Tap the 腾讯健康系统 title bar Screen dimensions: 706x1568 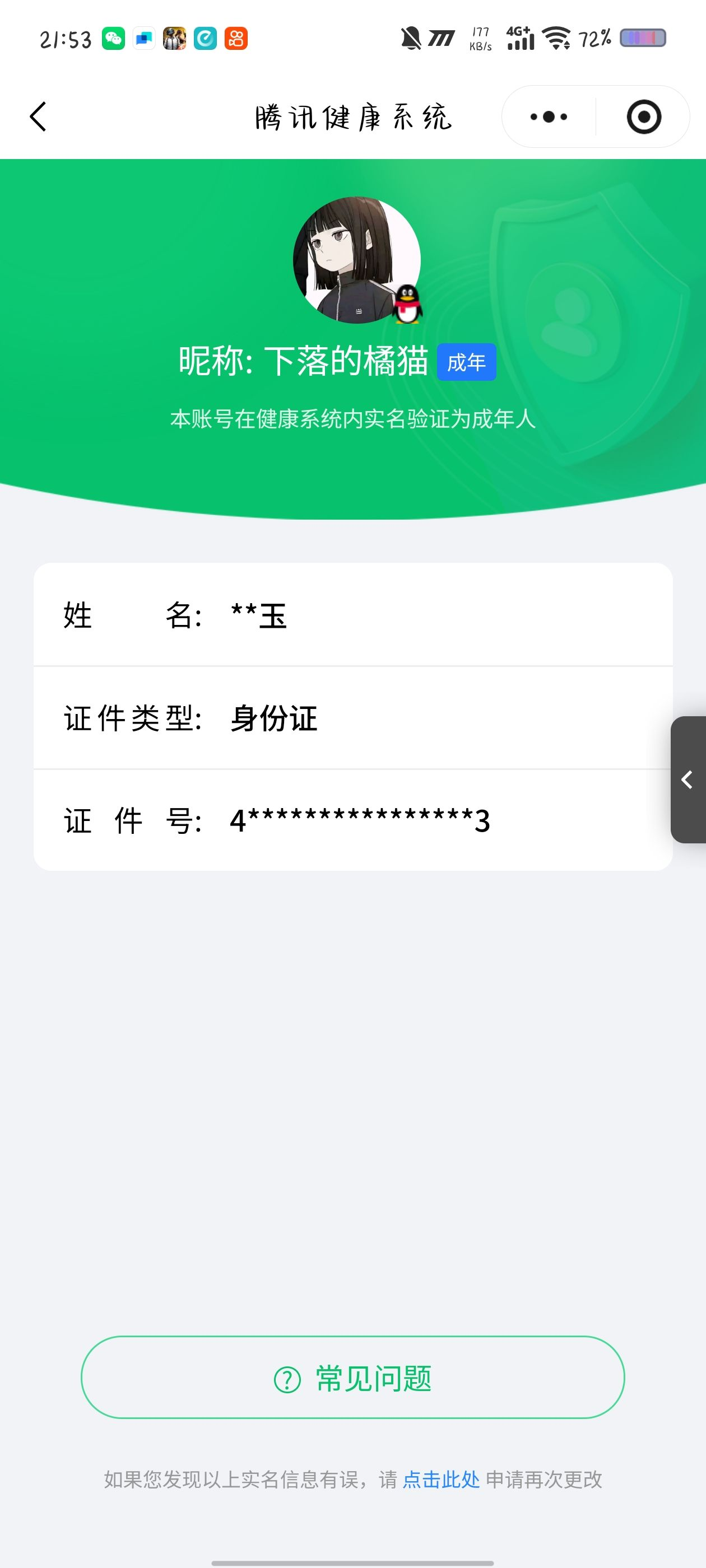point(354,117)
